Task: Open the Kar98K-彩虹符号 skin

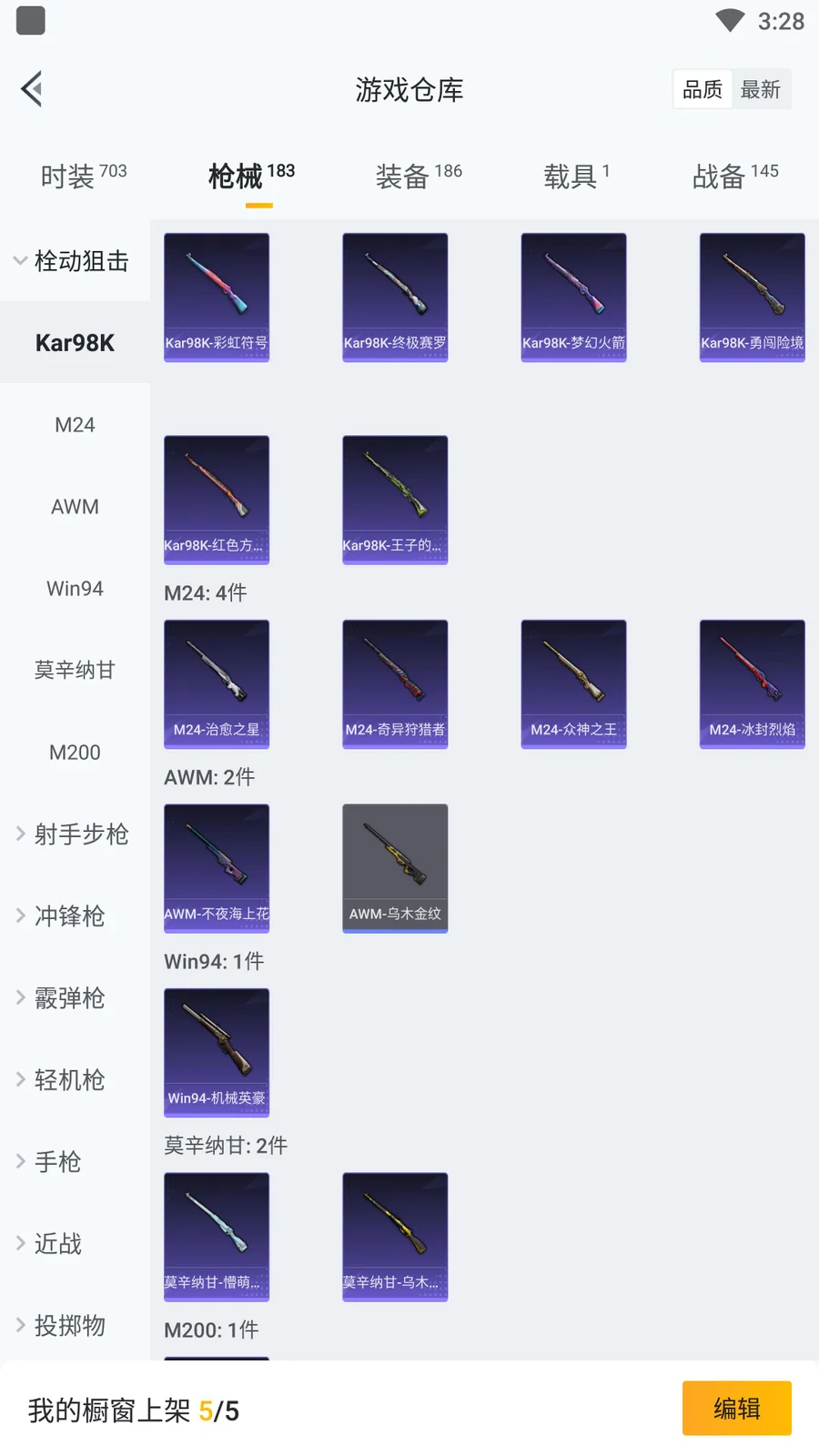Action: click(x=217, y=298)
